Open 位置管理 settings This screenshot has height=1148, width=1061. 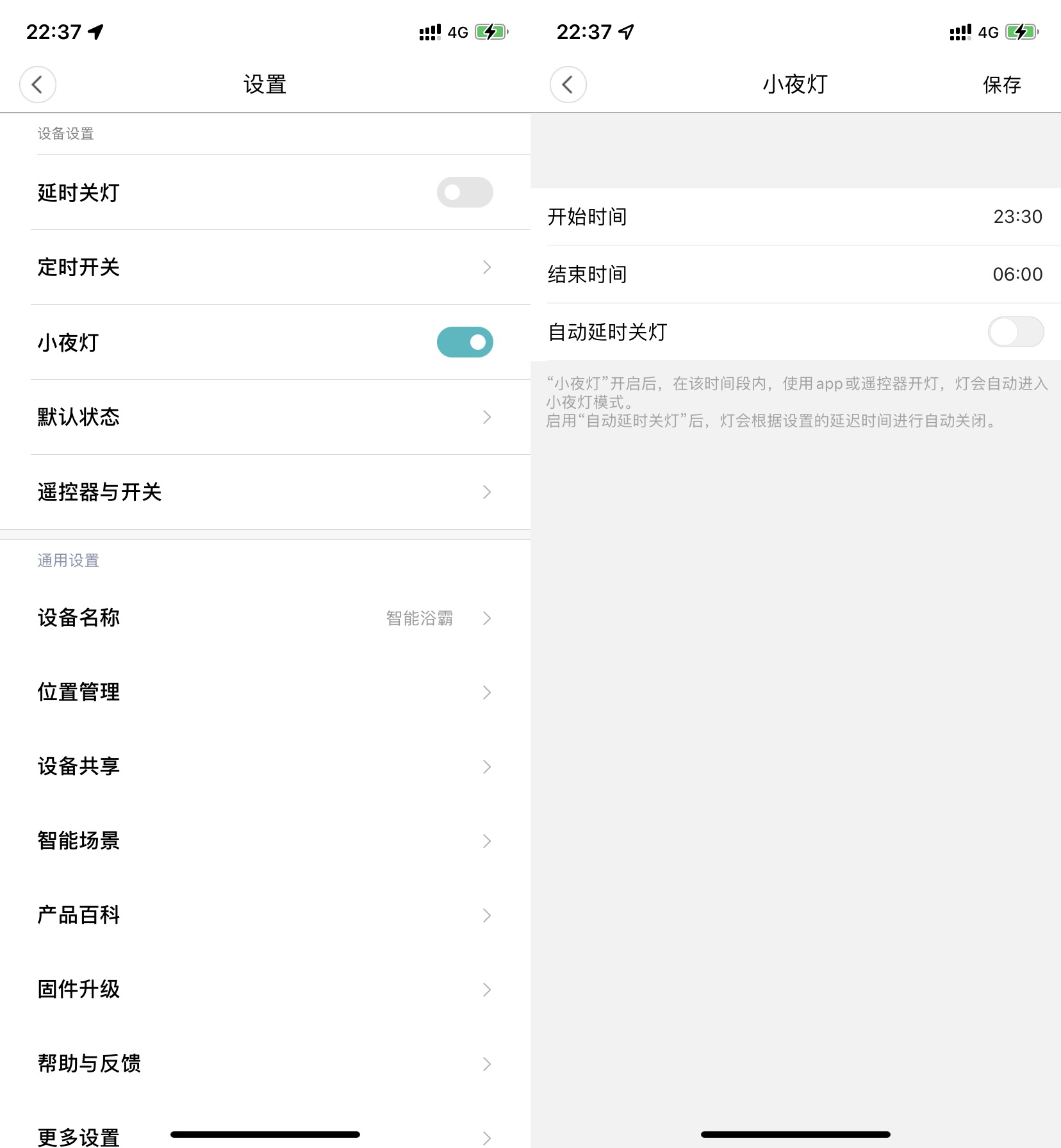click(265, 692)
